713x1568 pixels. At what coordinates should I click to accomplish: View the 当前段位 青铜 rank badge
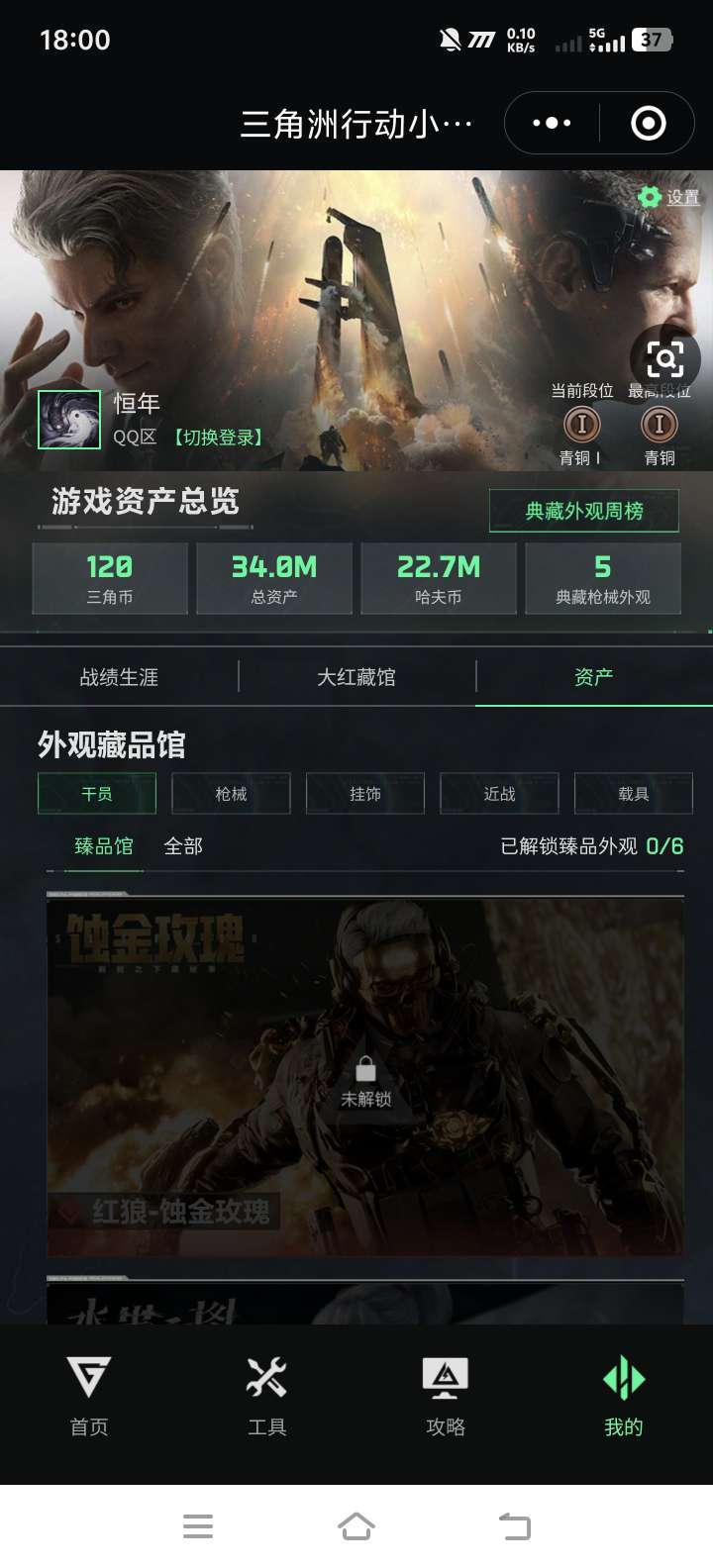pos(582,426)
